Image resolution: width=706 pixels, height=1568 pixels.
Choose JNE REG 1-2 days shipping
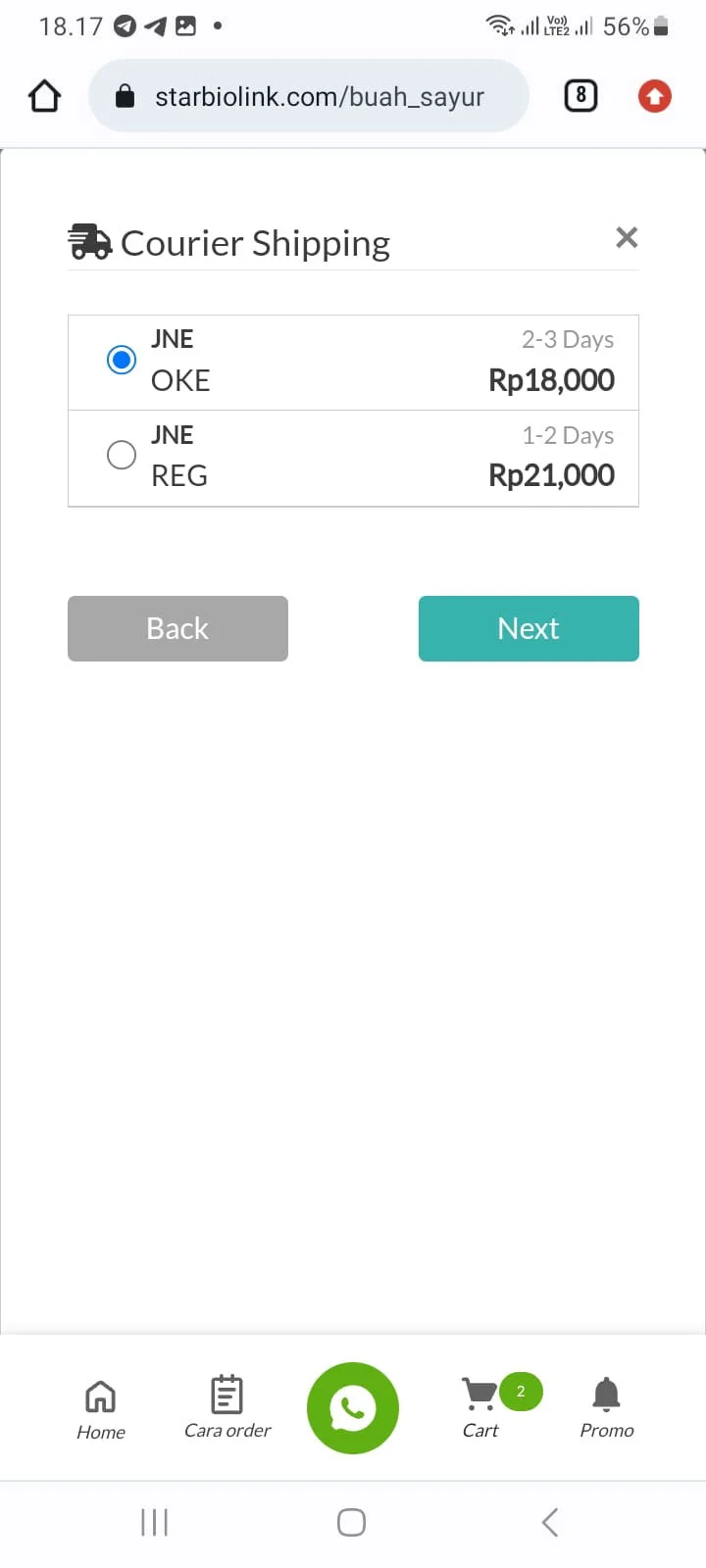pos(122,455)
